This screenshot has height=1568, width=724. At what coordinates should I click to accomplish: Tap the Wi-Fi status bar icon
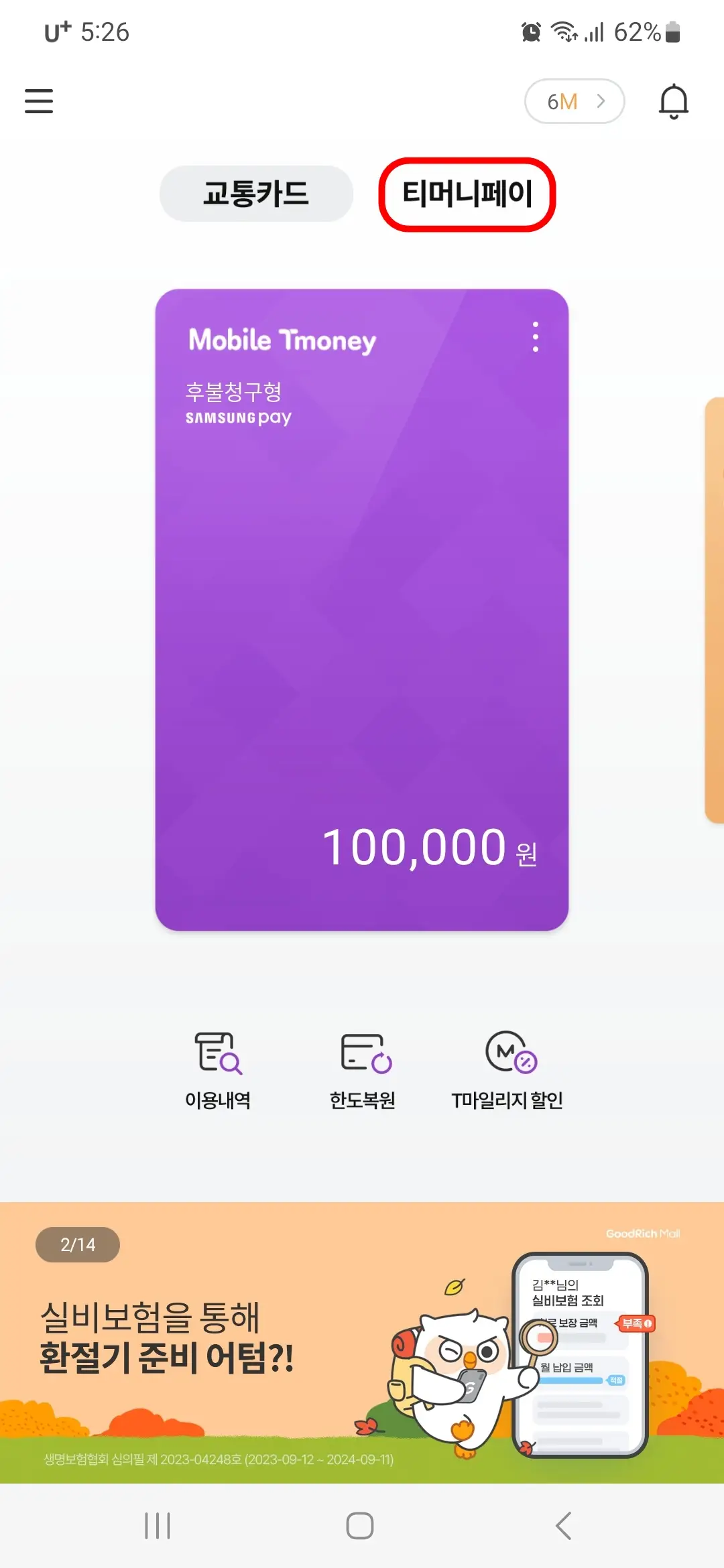[x=563, y=30]
